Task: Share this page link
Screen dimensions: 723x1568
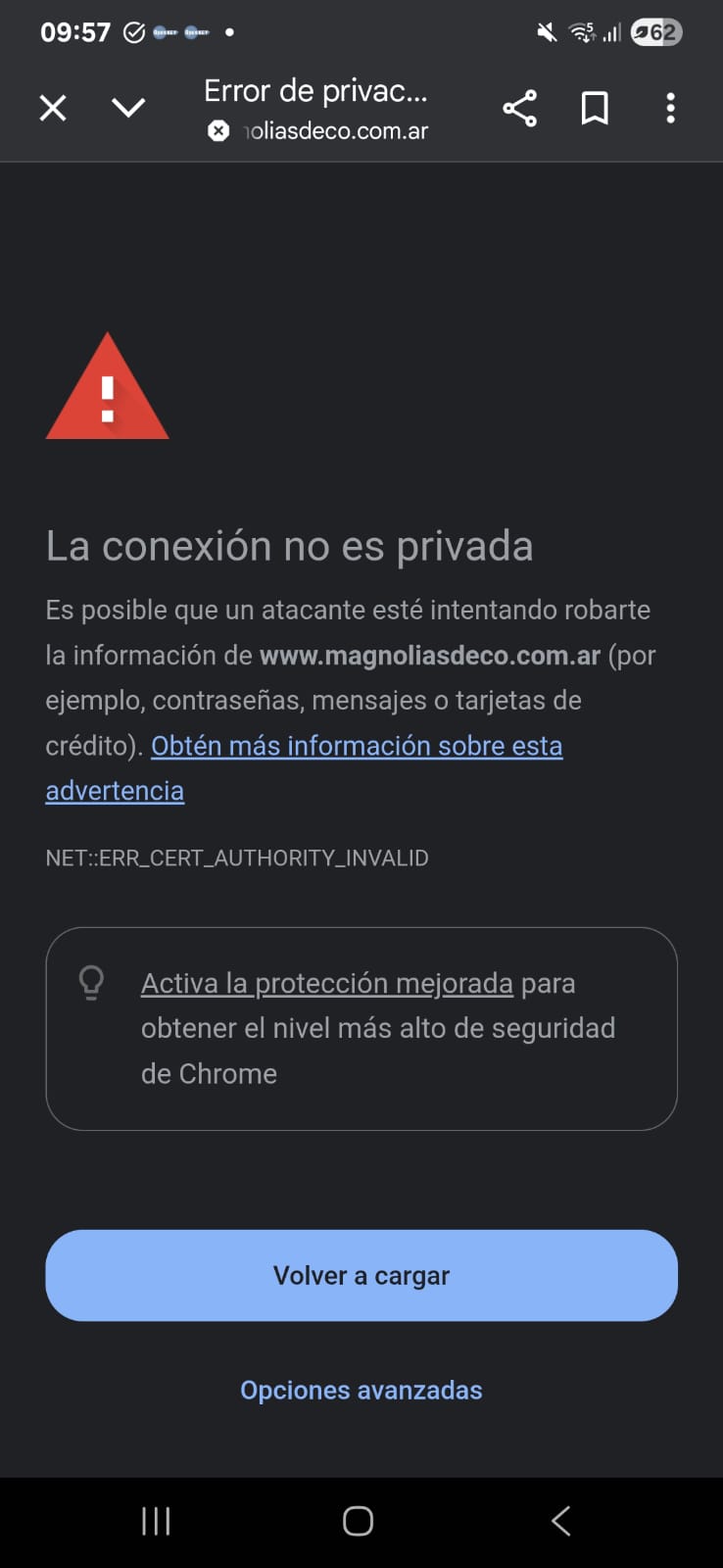Action: tap(519, 108)
